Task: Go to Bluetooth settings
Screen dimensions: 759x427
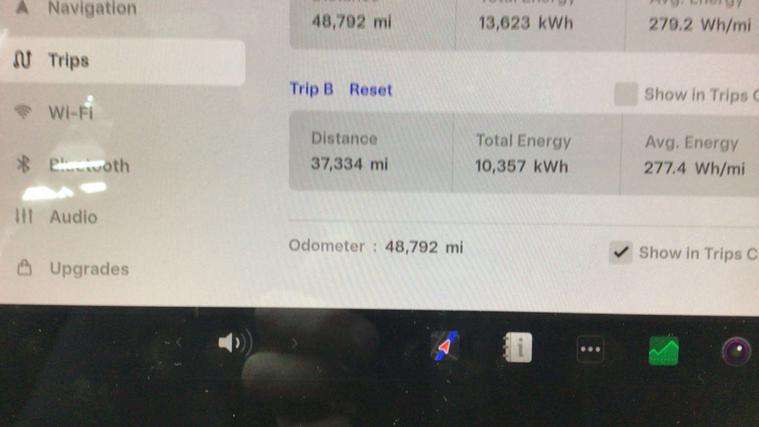Action: (x=88, y=165)
